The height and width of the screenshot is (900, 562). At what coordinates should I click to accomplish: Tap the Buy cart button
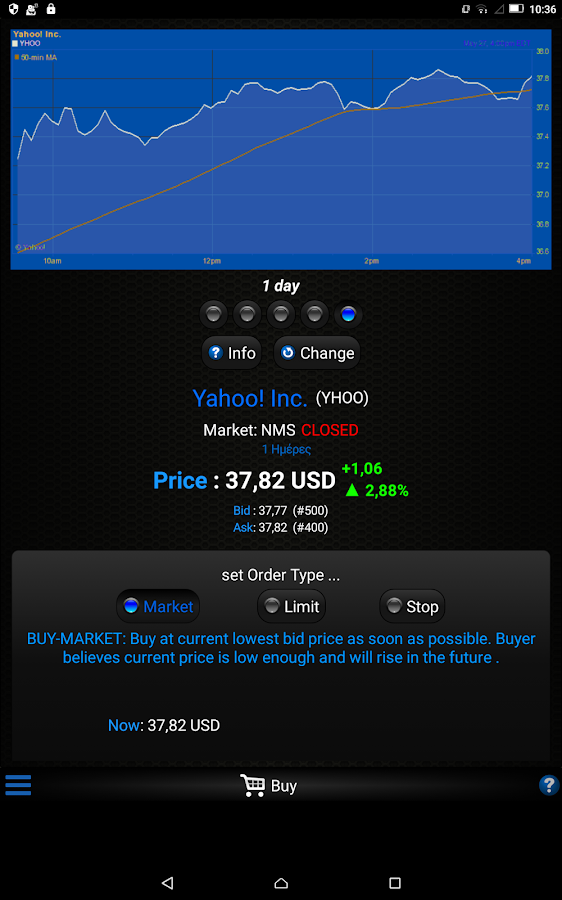pos(269,785)
